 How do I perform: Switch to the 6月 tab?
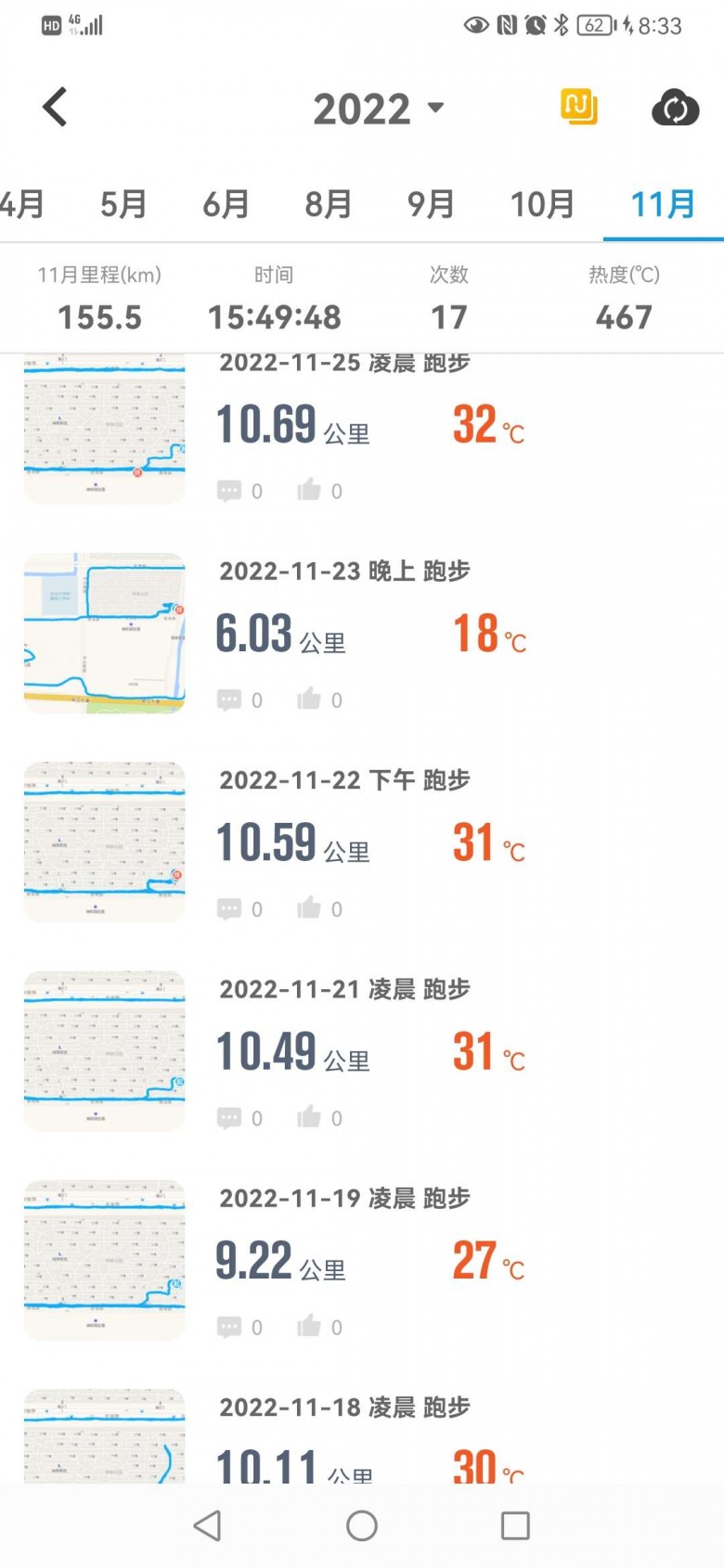click(226, 204)
